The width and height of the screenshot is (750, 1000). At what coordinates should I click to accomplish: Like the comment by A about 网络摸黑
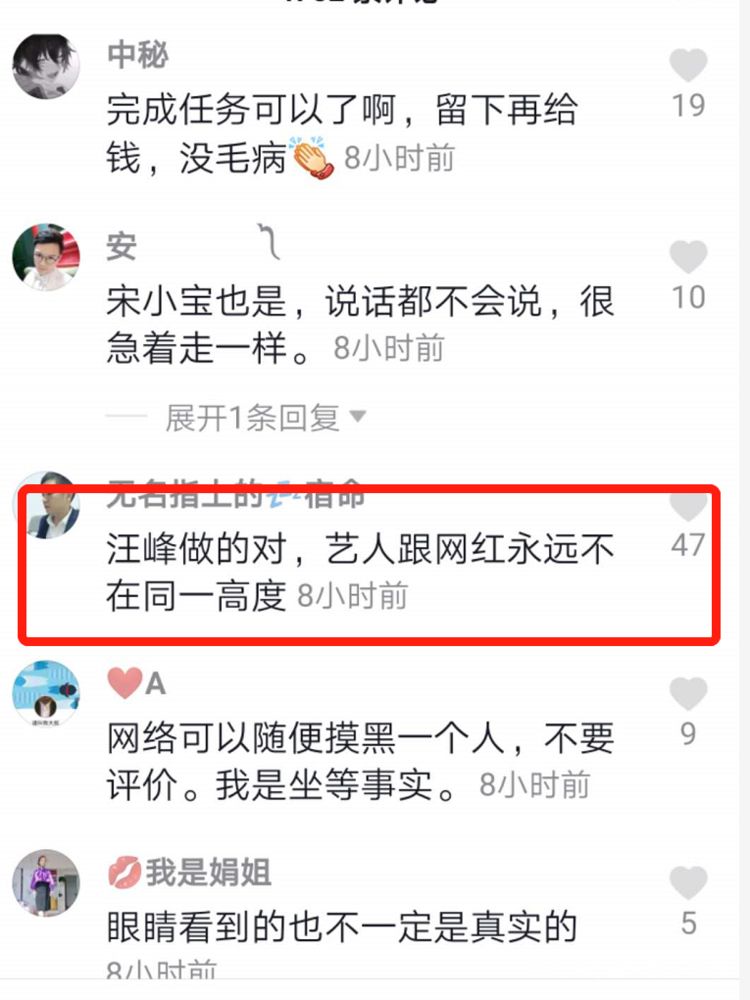pyautogui.click(x=688, y=694)
